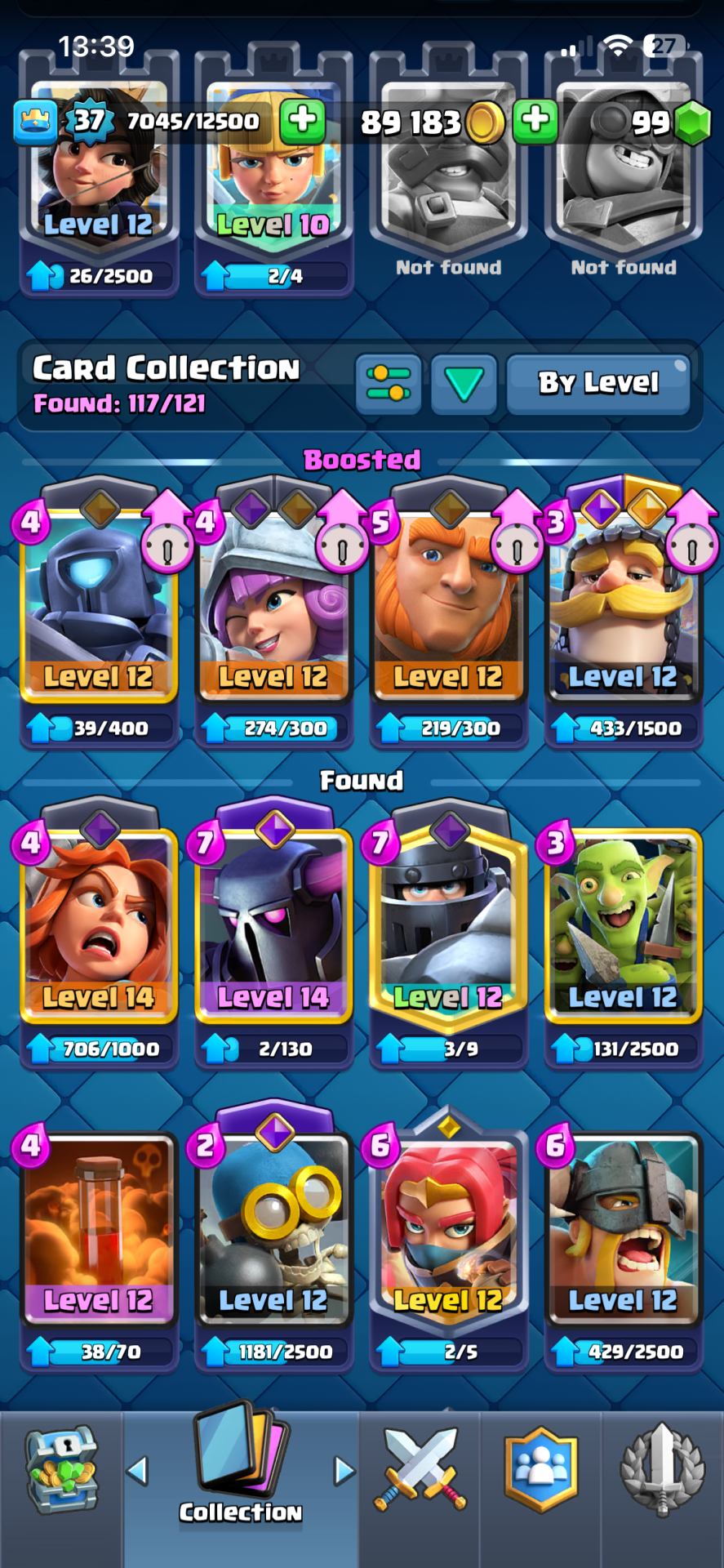This screenshot has height=1568, width=724.
Task: View the P.E.K.K.A Level 14 card
Action: [273, 927]
